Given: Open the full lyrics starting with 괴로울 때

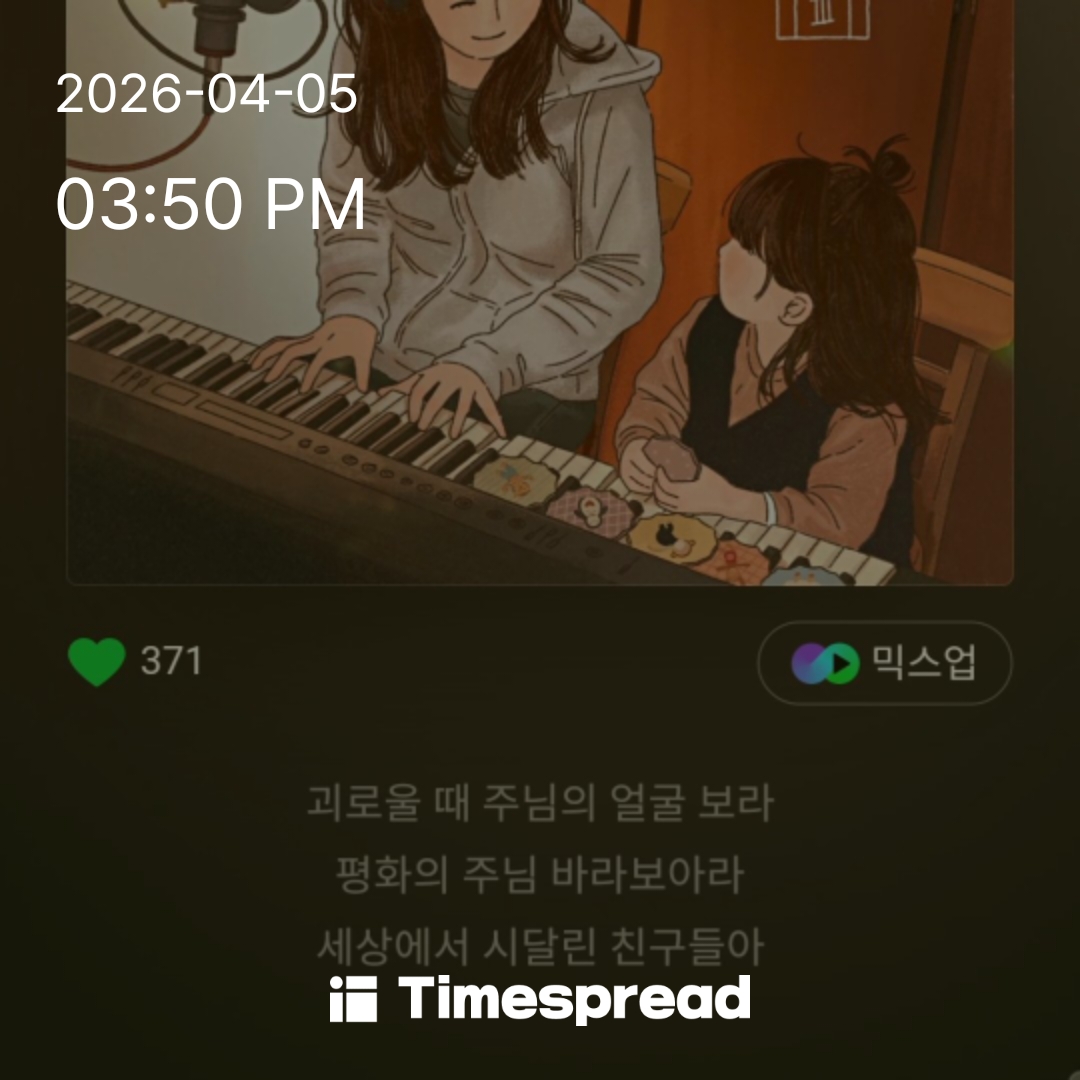Looking at the screenshot, I should click(540, 804).
